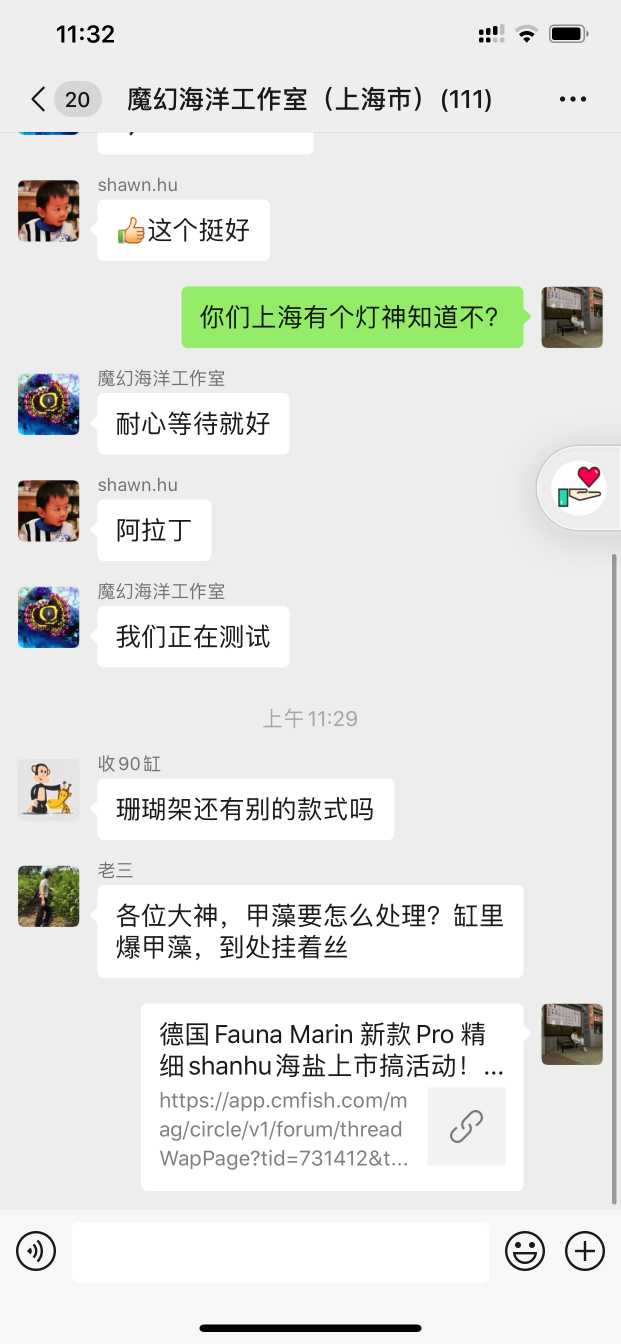This screenshot has height=1344, width=621.
Task: Open the group chat overflow menu
Action: pyautogui.click(x=573, y=99)
